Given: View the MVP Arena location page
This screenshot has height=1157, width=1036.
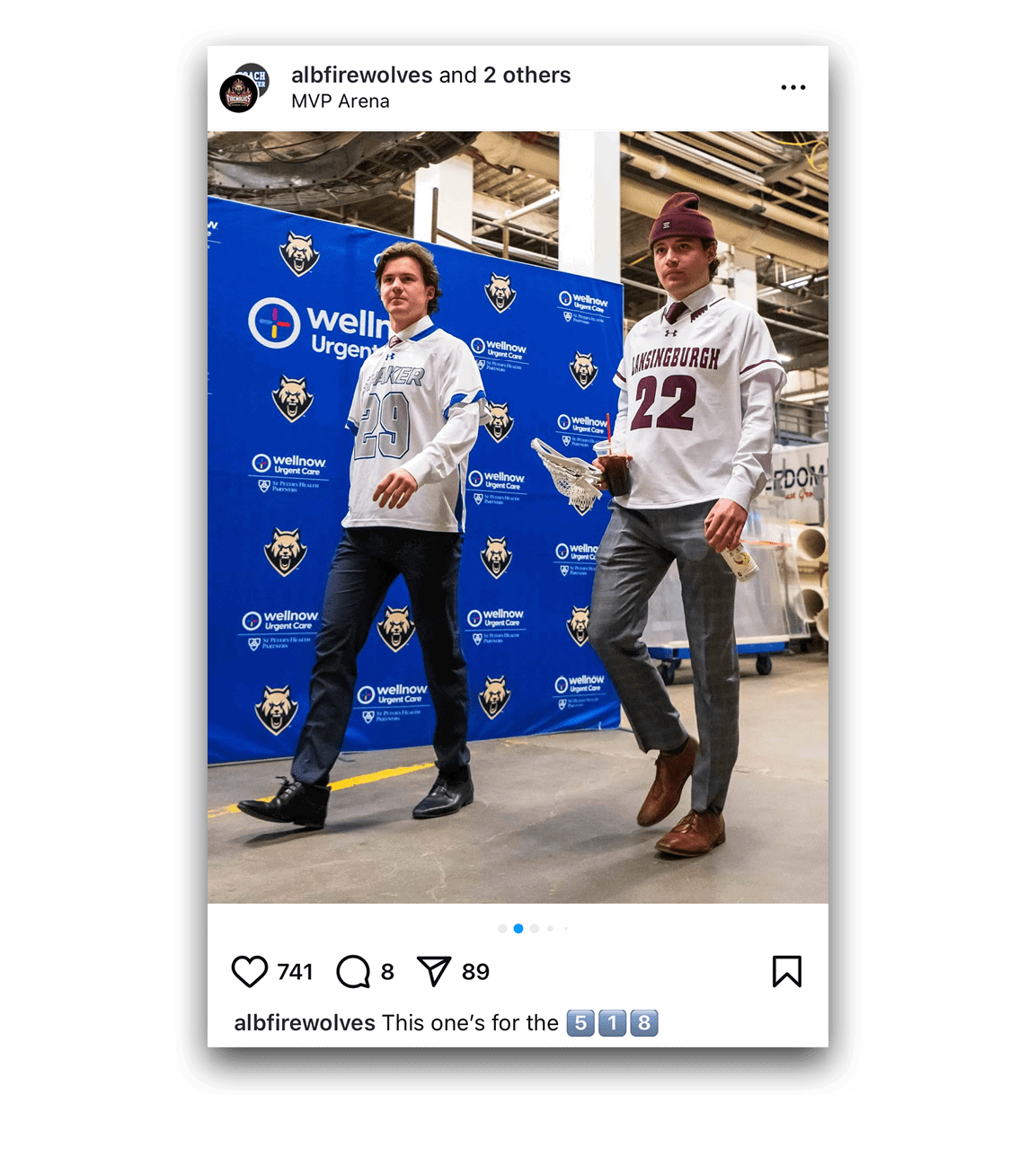Looking at the screenshot, I should (341, 102).
